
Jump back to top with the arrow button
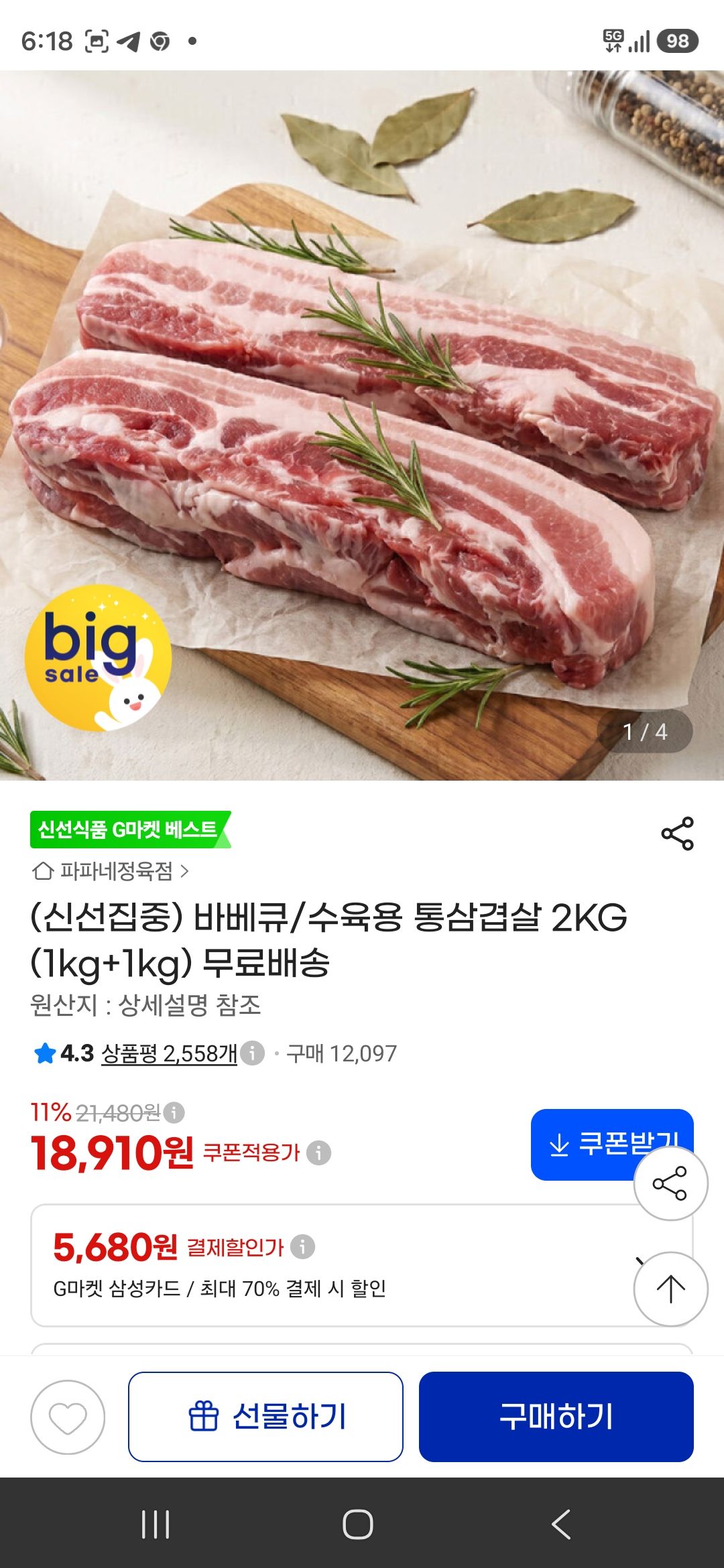coord(670,1289)
